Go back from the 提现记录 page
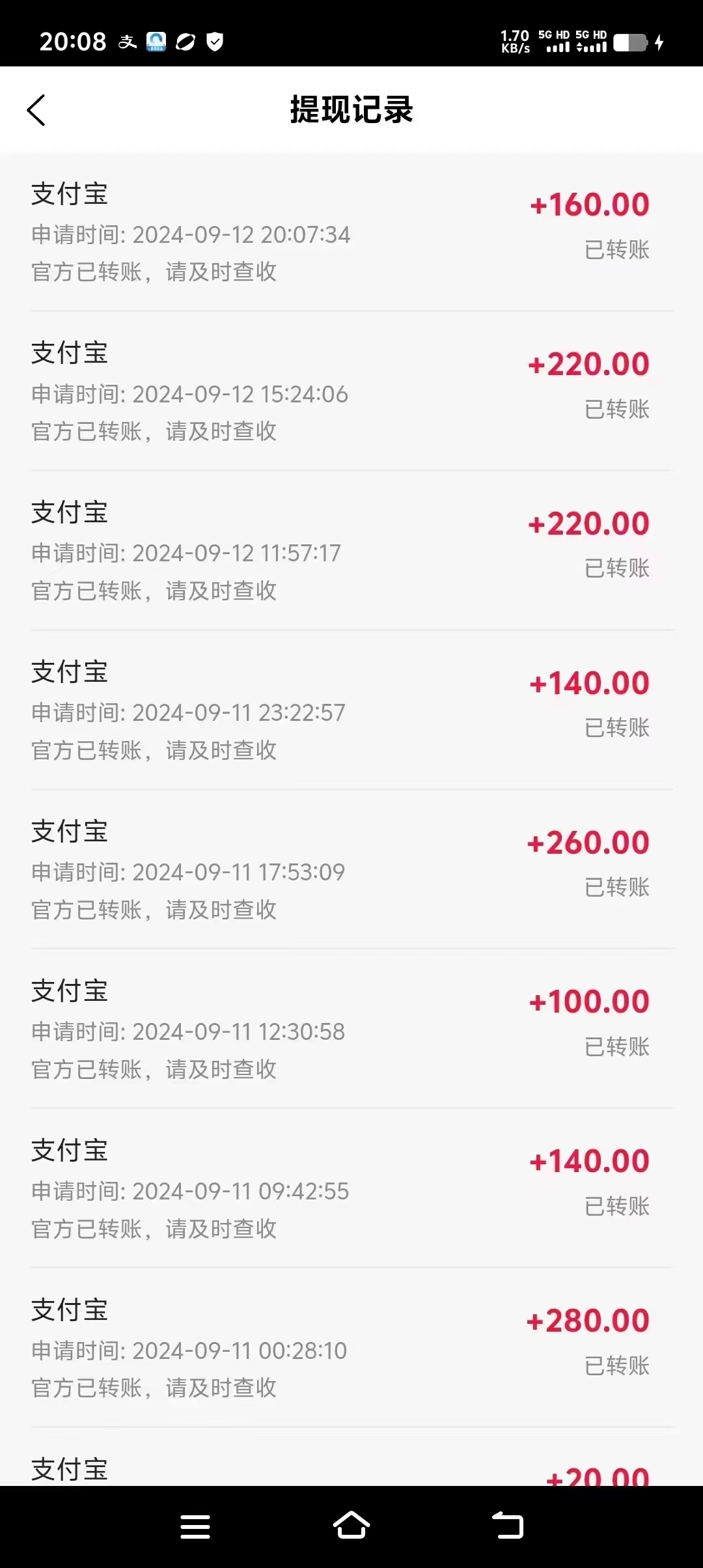 point(36,110)
